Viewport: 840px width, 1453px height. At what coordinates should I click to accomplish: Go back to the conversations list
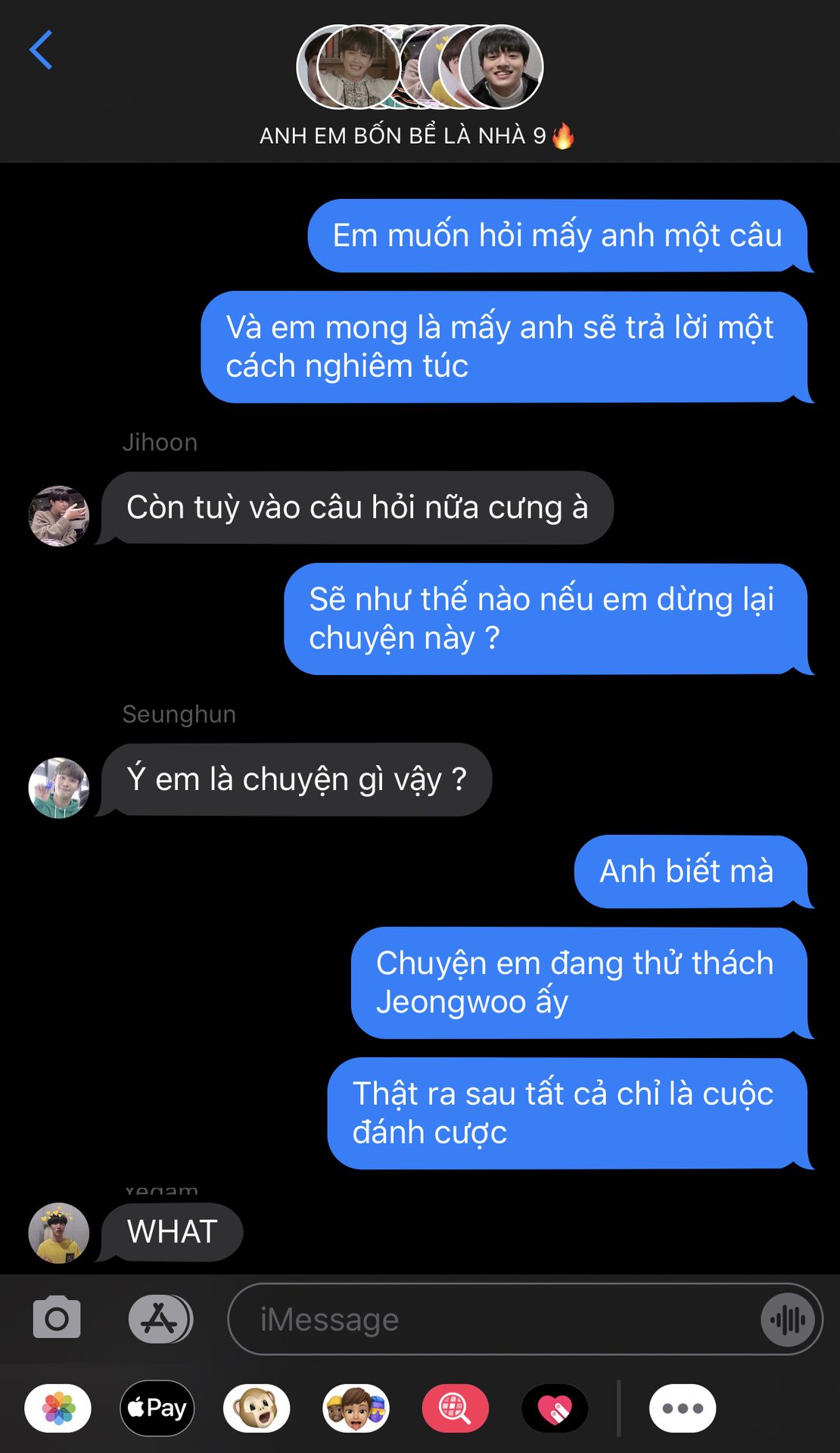41,50
